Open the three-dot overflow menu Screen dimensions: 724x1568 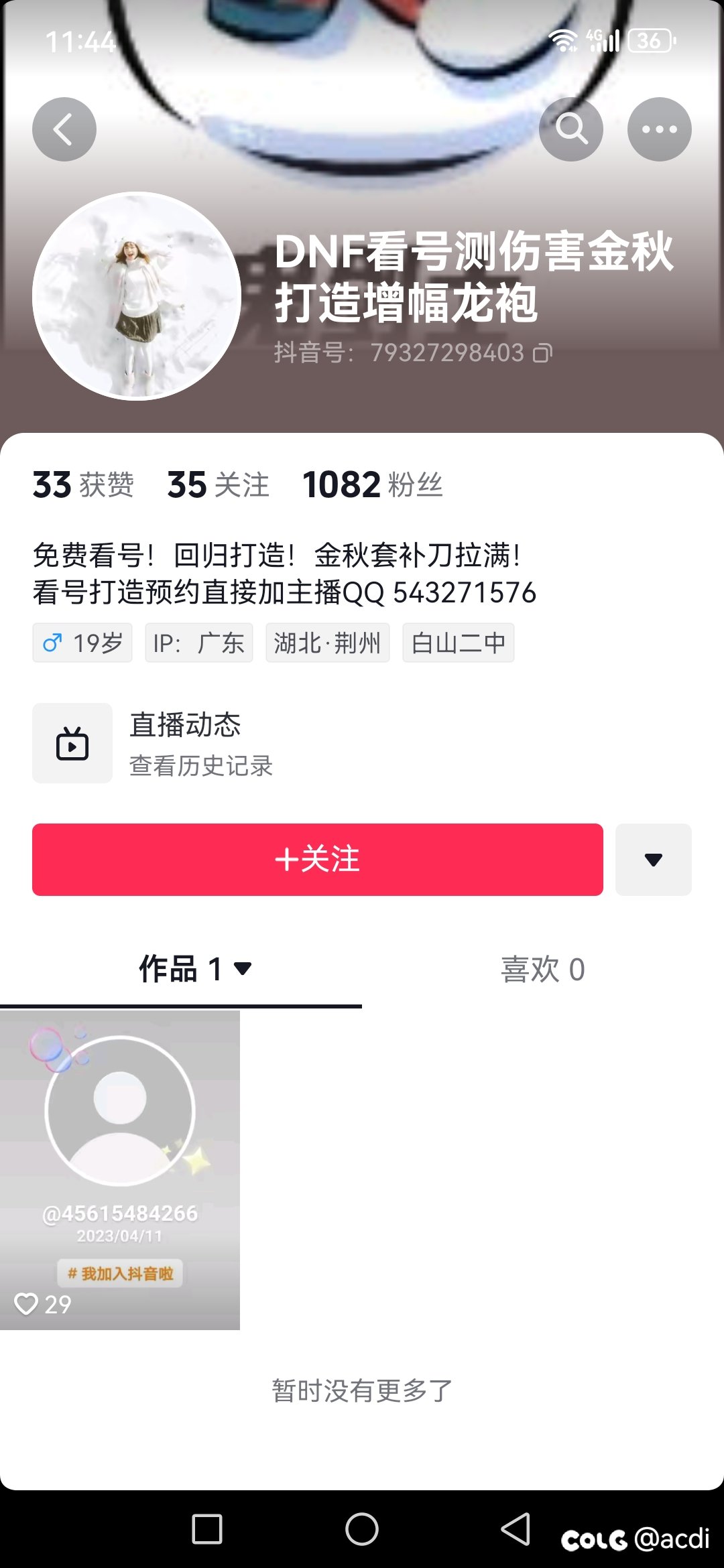tap(660, 129)
